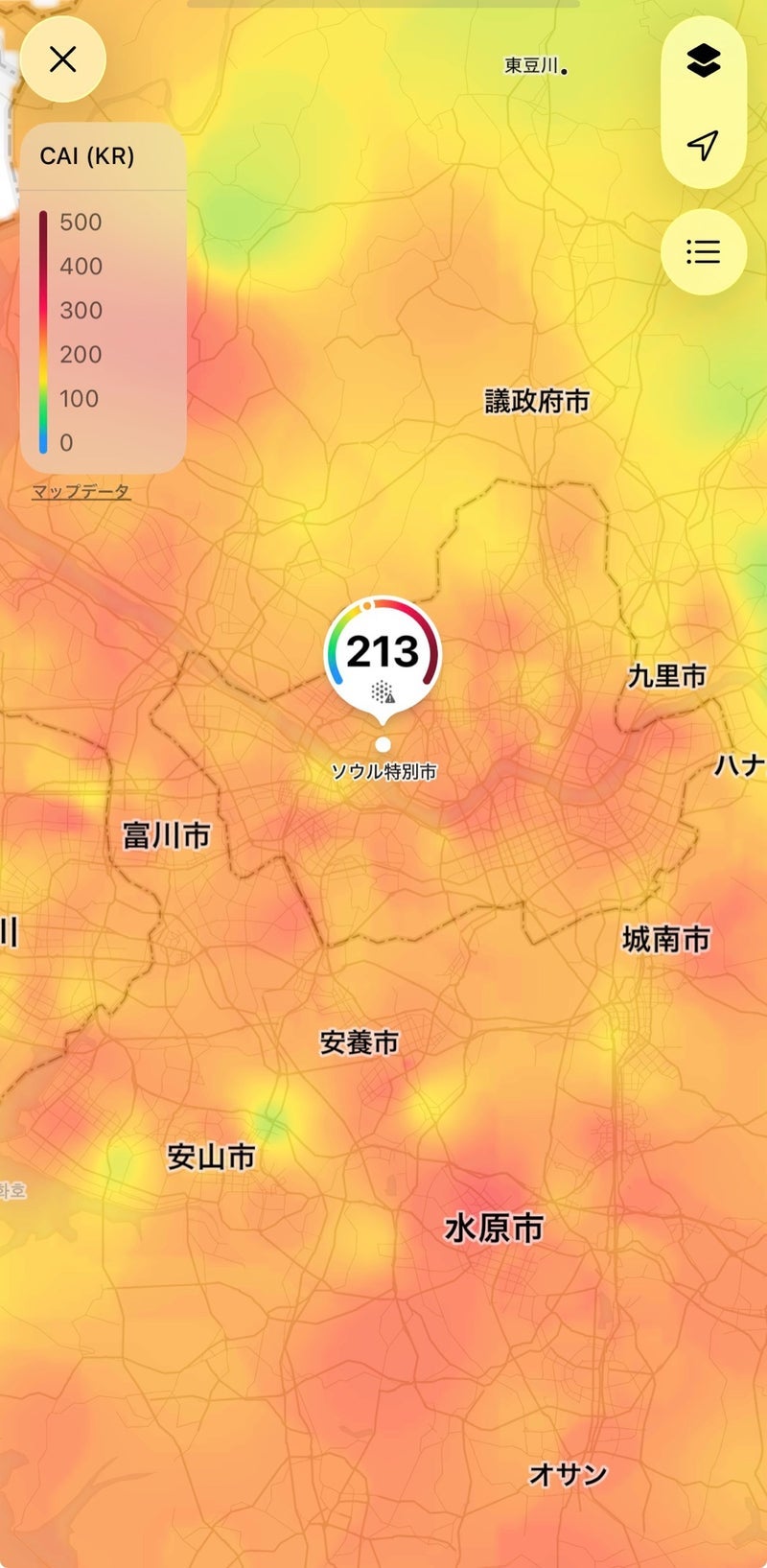Center map on current location
The width and height of the screenshot is (767, 1568).
(x=703, y=145)
